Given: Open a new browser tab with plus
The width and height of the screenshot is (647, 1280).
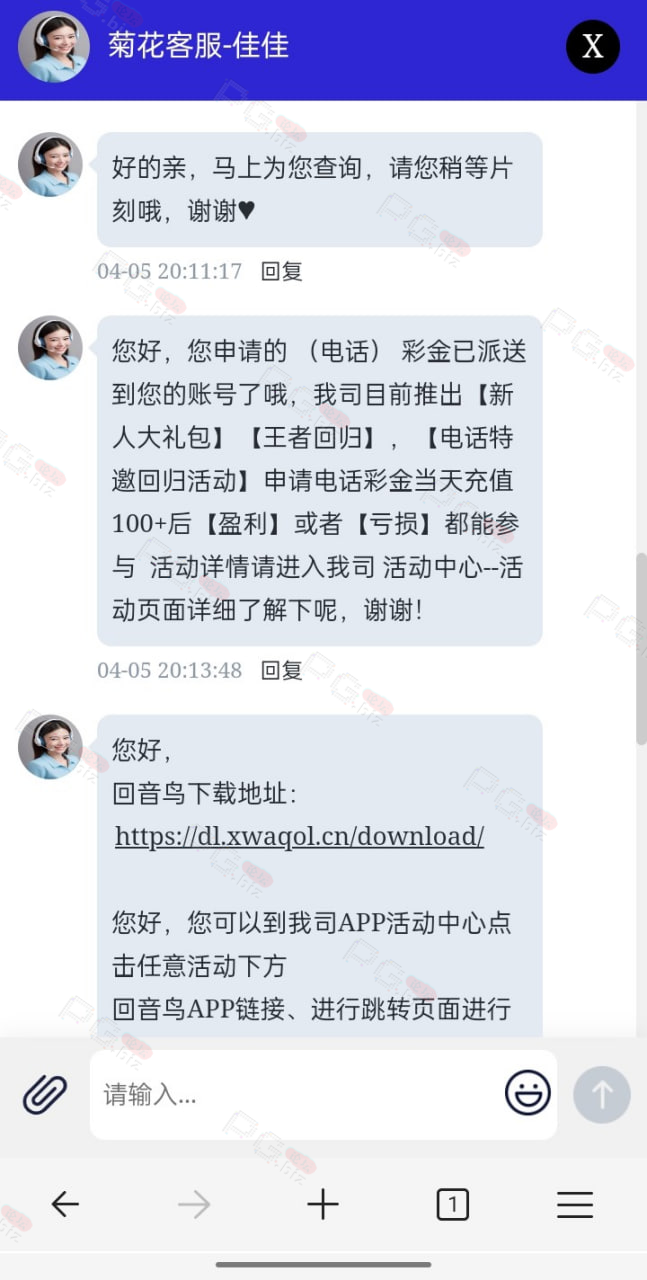Looking at the screenshot, I should coord(323,1205).
